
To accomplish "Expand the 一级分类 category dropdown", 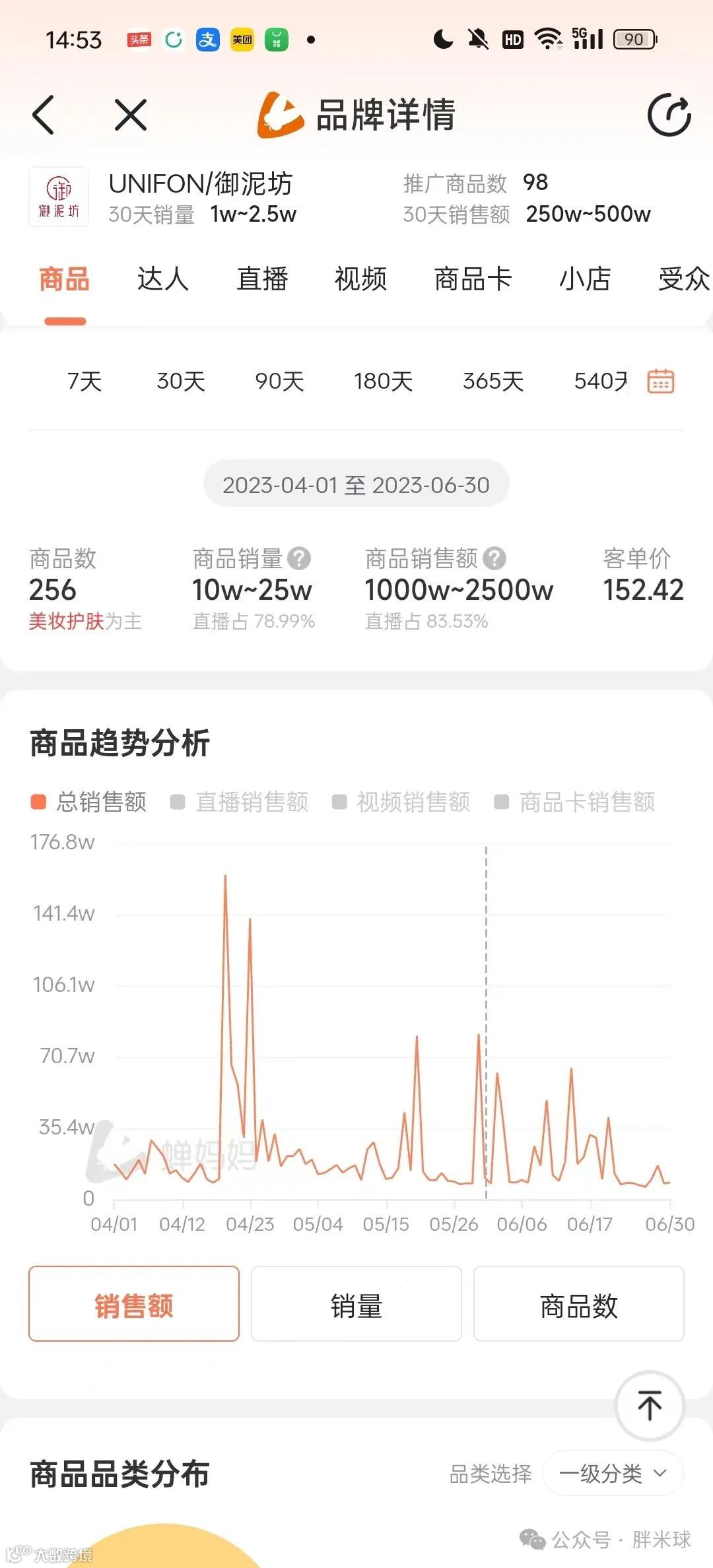I will click(x=613, y=1473).
